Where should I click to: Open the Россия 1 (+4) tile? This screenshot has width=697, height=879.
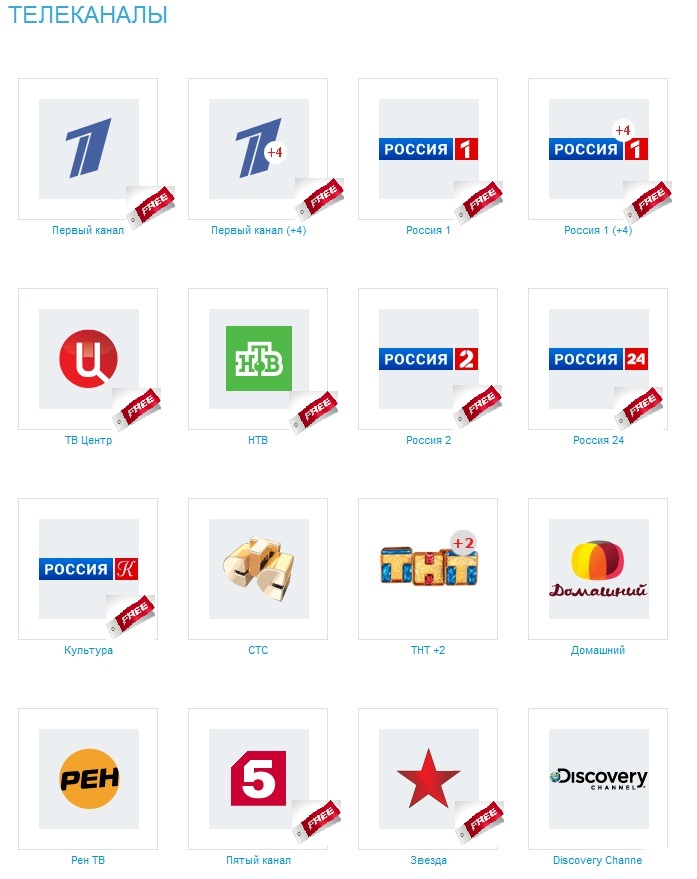coord(598,149)
